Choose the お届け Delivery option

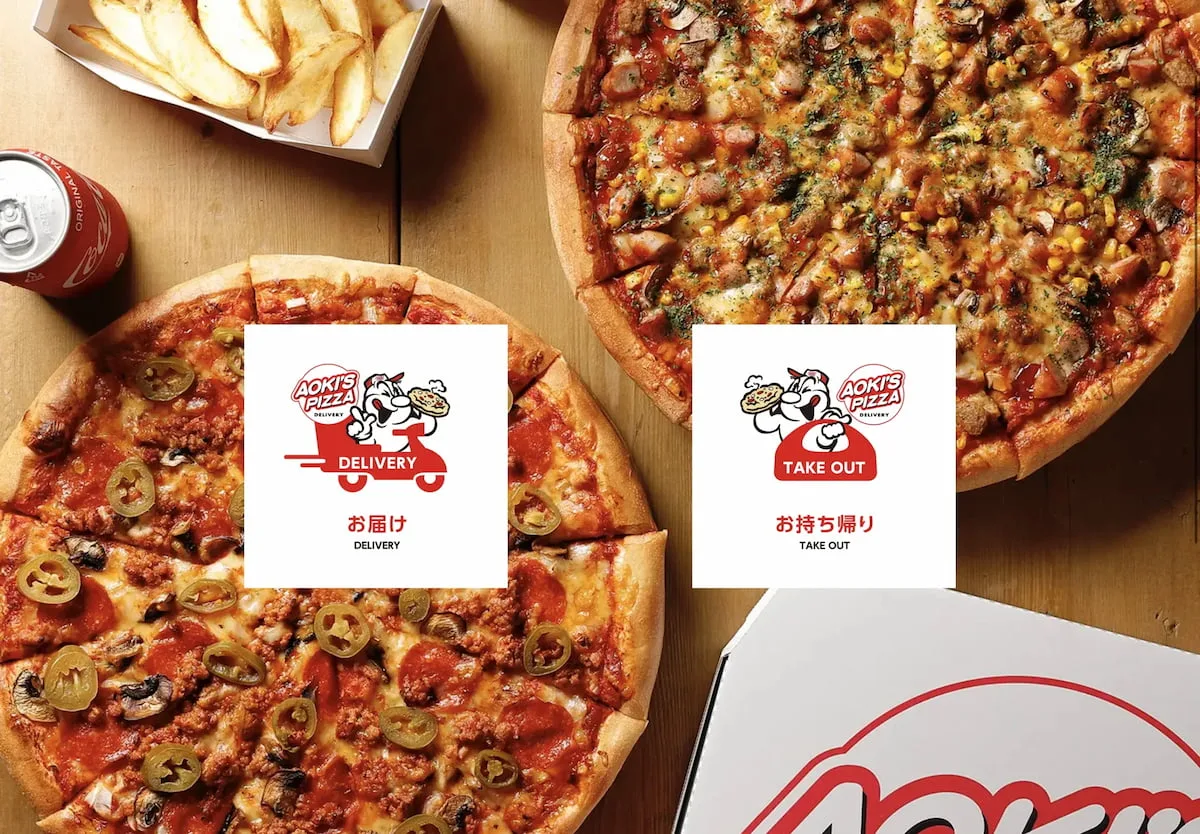(375, 456)
